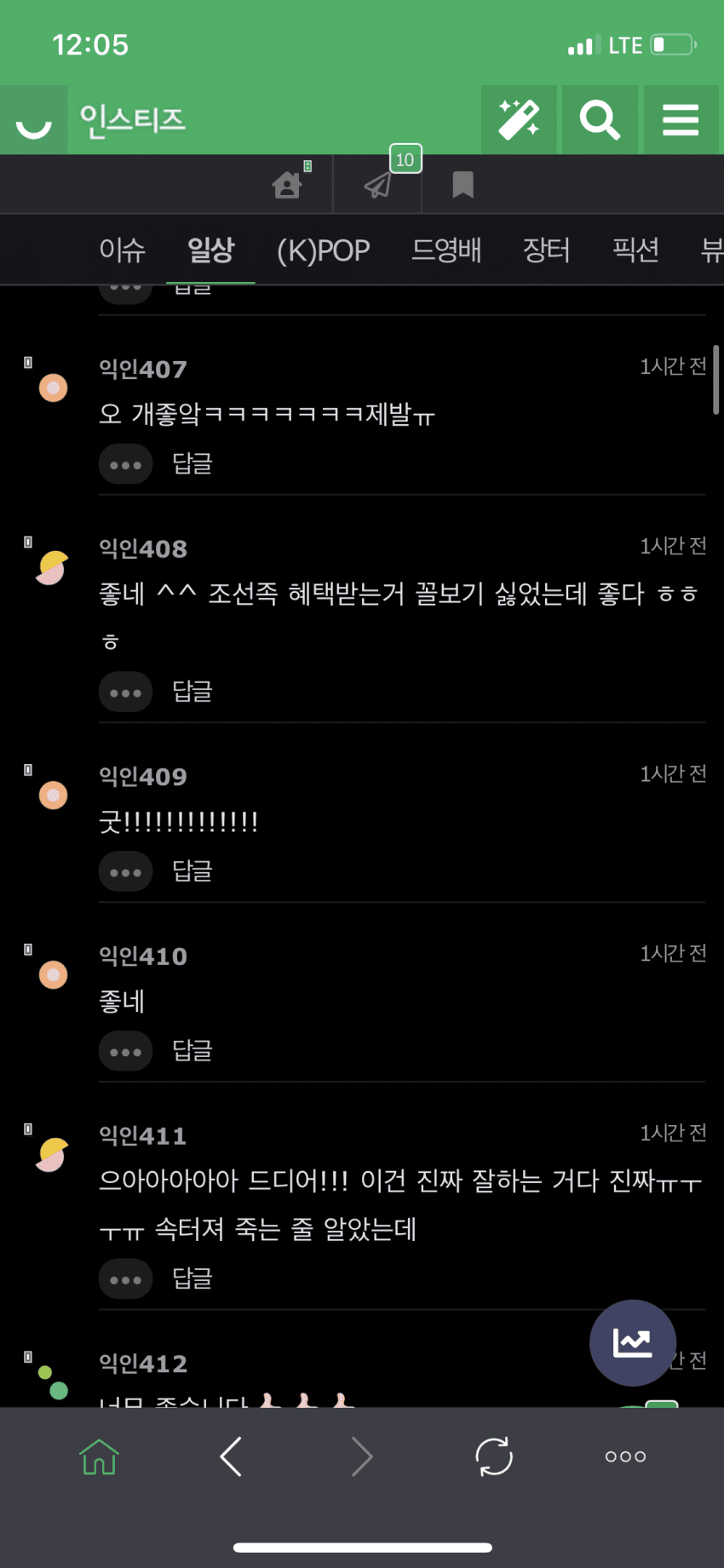Switch to the 픽션 tab
The image size is (724, 1568).
pyautogui.click(x=635, y=250)
